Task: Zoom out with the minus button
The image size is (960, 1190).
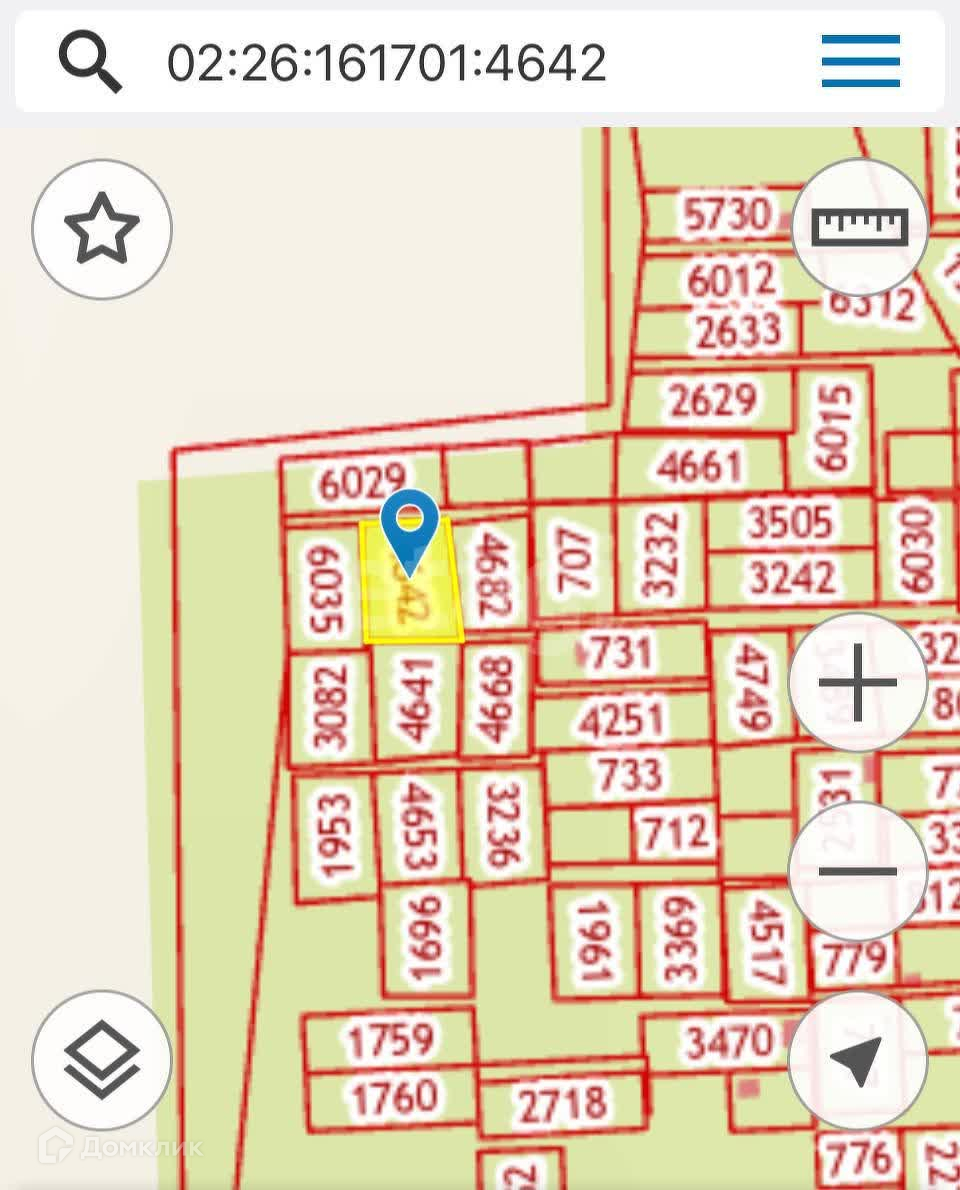Action: click(x=858, y=871)
